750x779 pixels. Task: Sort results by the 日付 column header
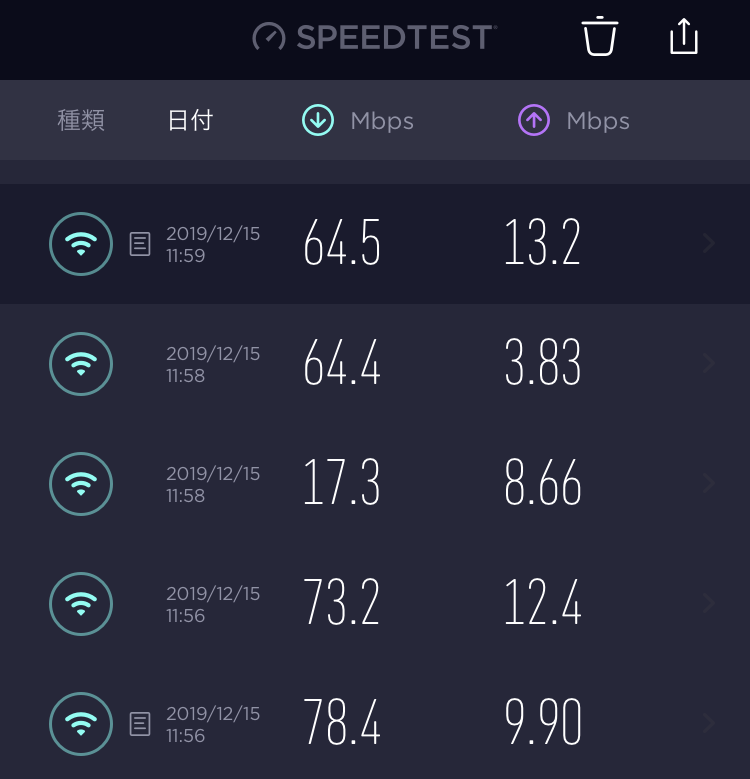(190, 120)
